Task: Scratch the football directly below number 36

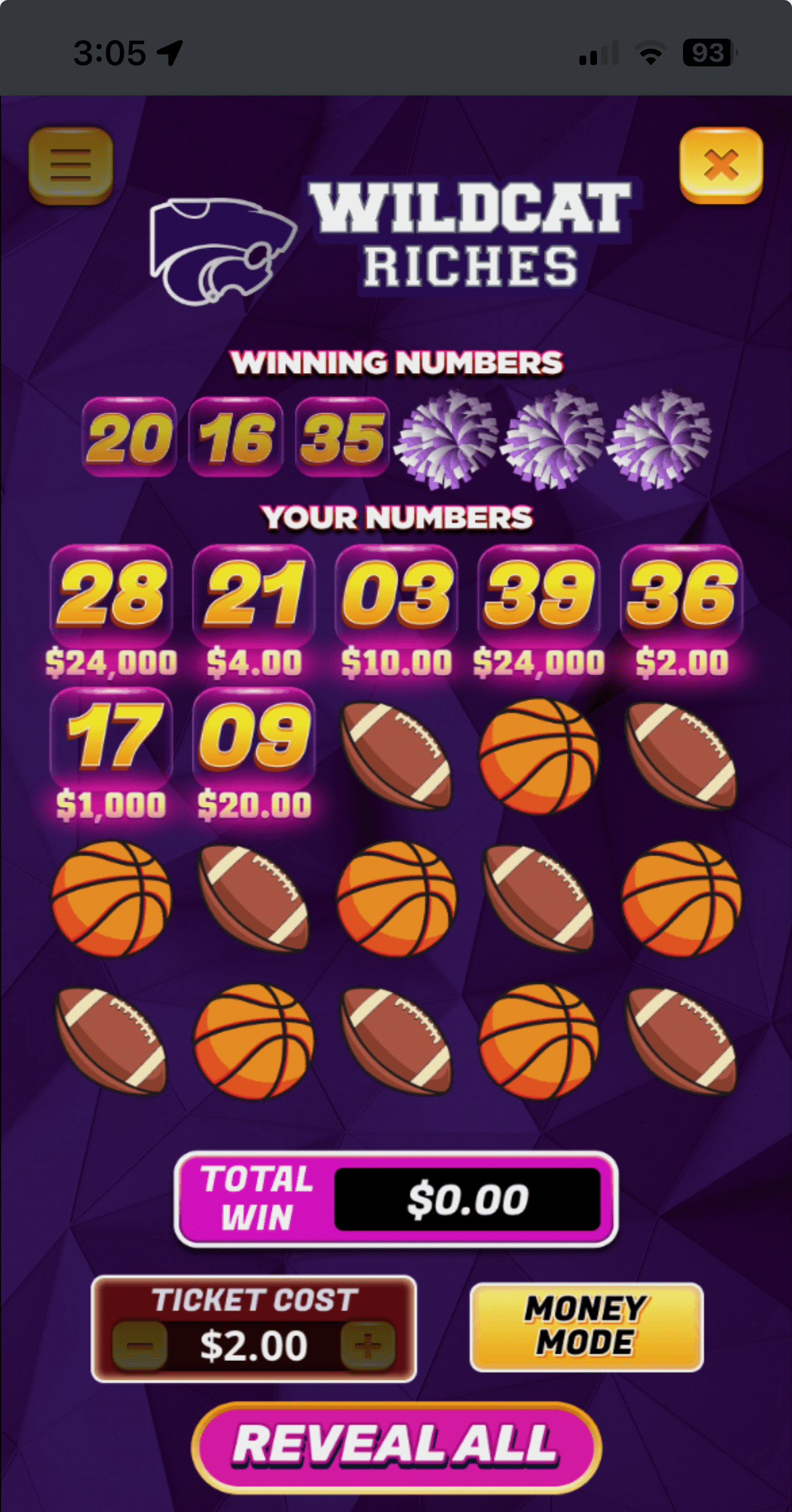Action: coord(681,756)
